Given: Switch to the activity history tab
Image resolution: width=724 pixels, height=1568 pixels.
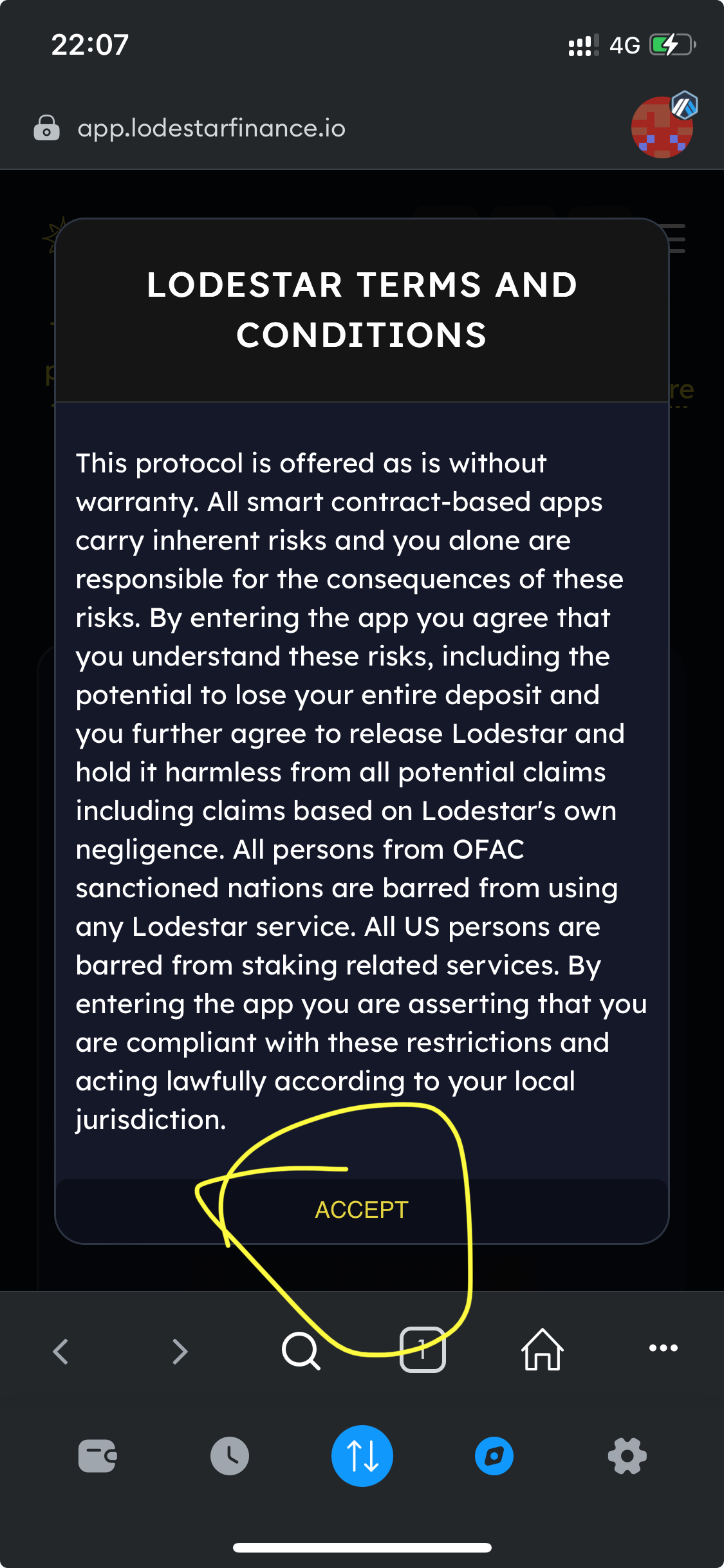Looking at the screenshot, I should tap(230, 1456).
